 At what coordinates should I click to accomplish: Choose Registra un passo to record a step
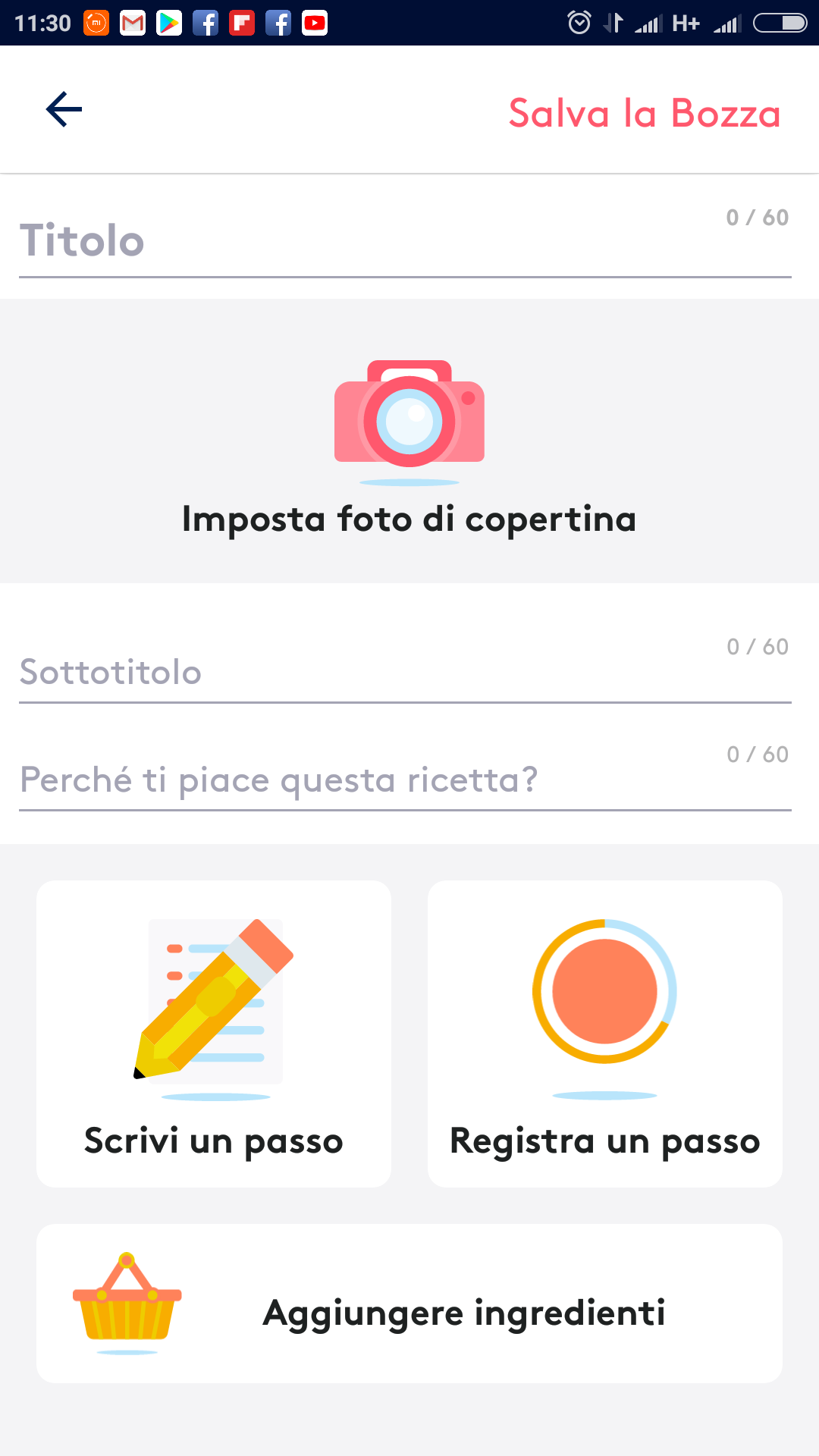(x=605, y=1034)
